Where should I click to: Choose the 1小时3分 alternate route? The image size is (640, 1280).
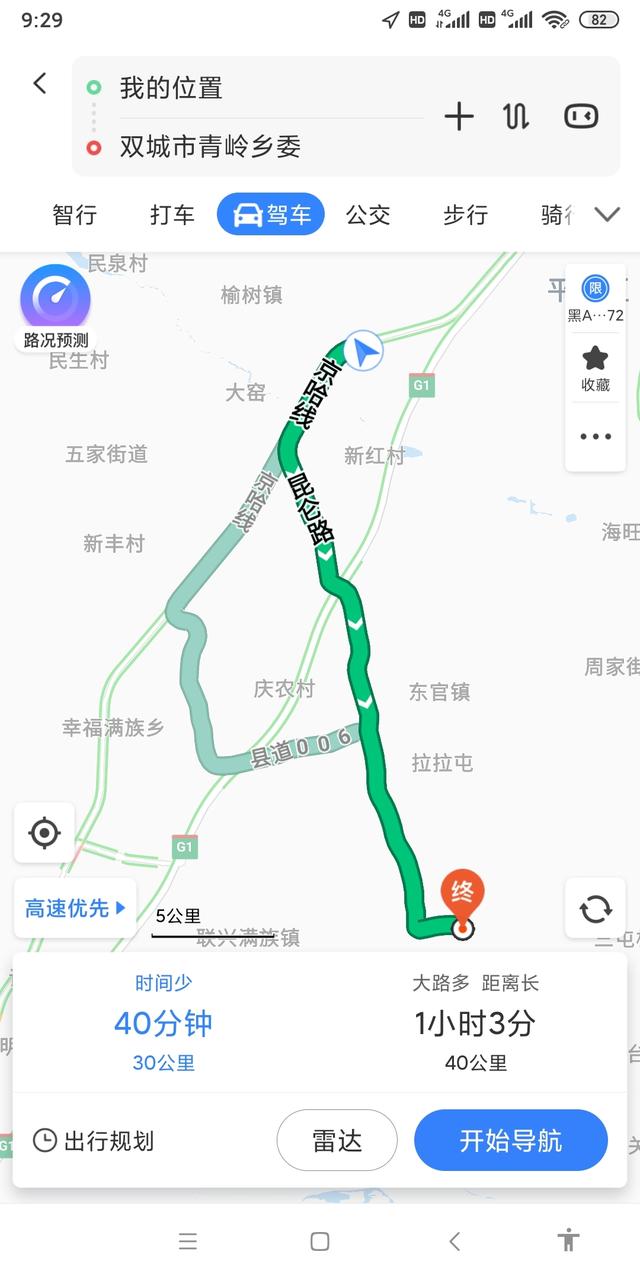(x=475, y=1023)
